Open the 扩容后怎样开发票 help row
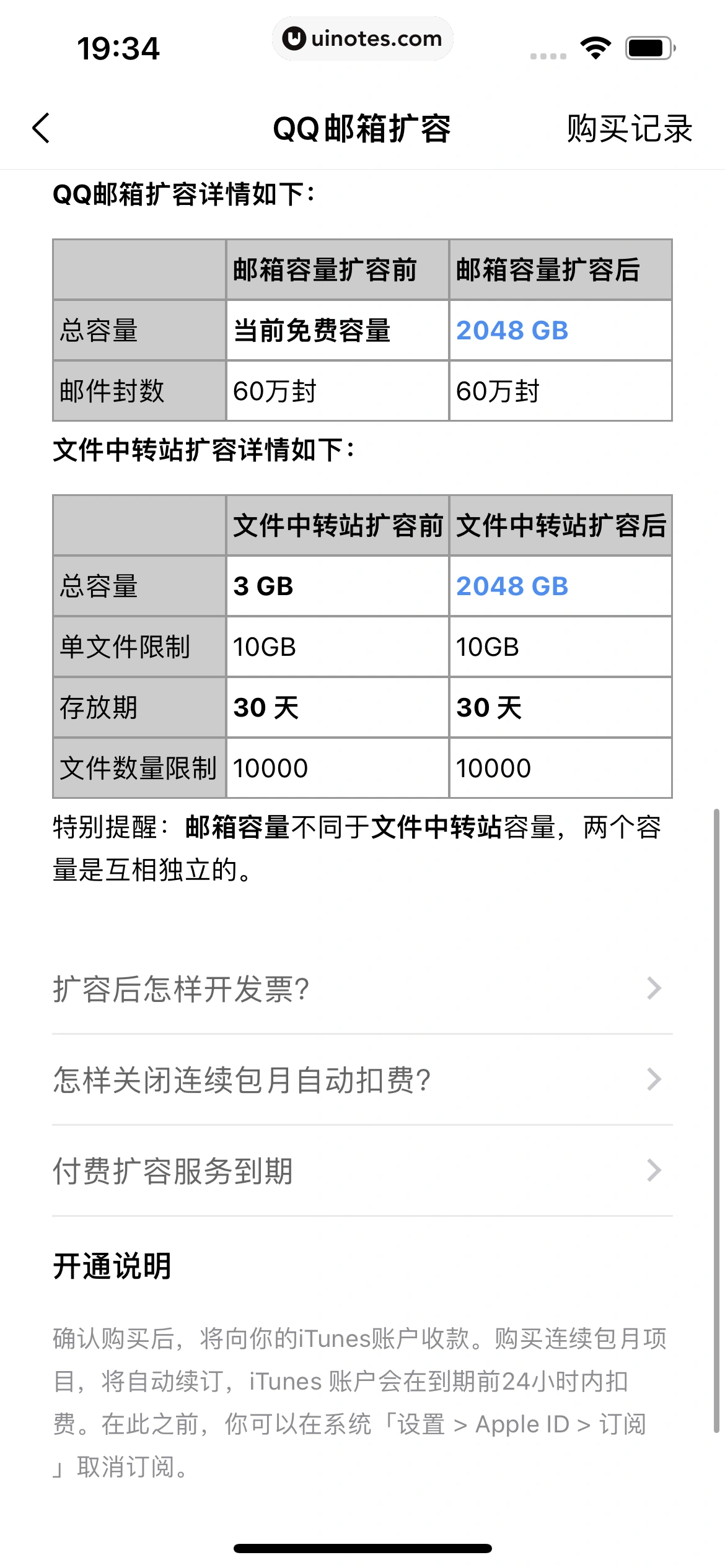 pyautogui.click(x=362, y=988)
